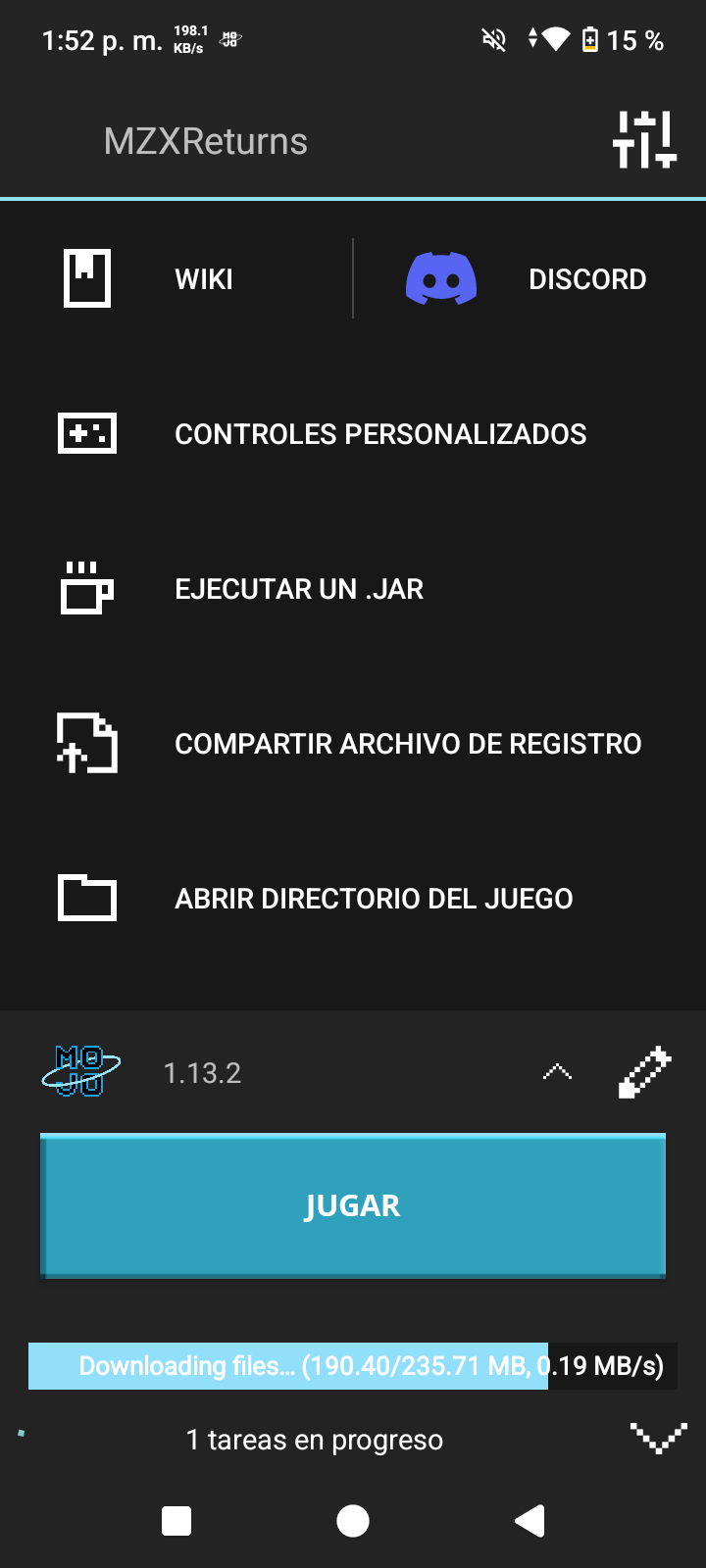This screenshot has width=706, height=1568.
Task: Open the DISCORD server link
Action: point(529,279)
